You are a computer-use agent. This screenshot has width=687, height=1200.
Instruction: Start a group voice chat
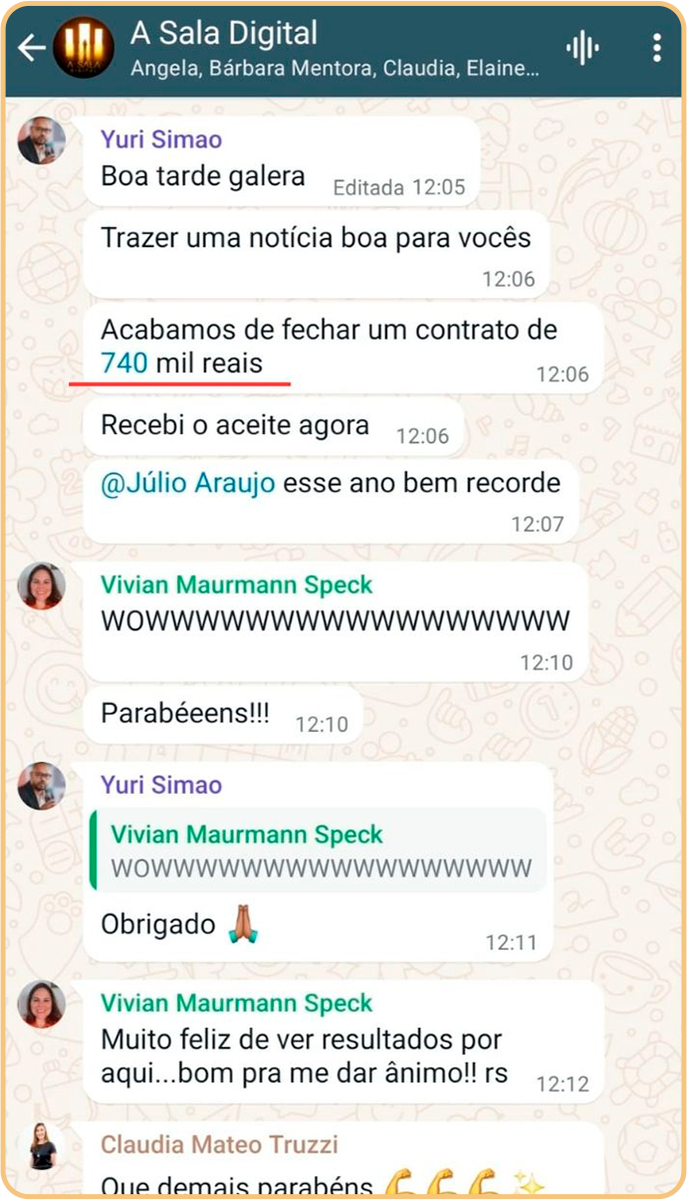click(582, 47)
